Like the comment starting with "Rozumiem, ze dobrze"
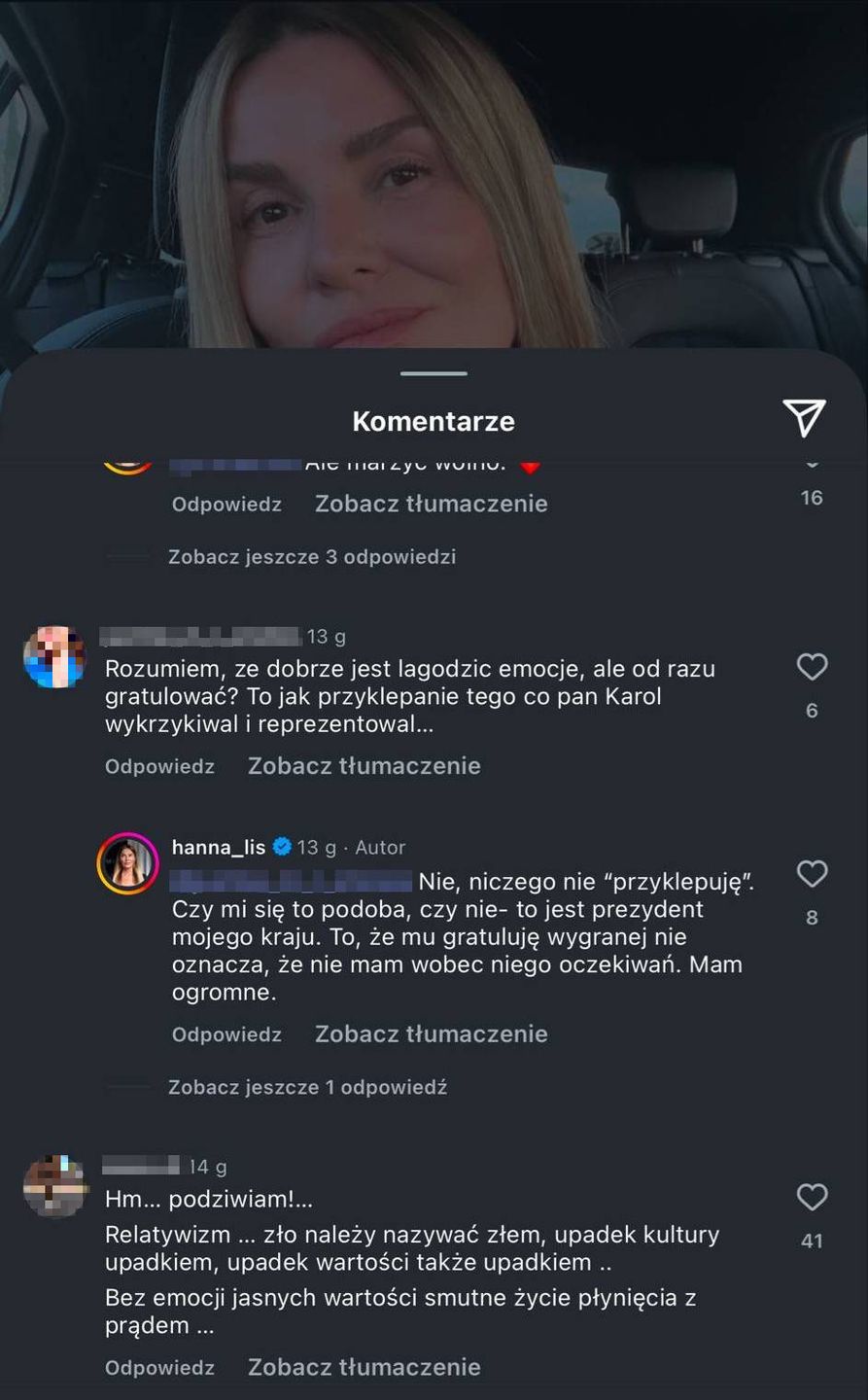868x1400 pixels. click(x=812, y=667)
